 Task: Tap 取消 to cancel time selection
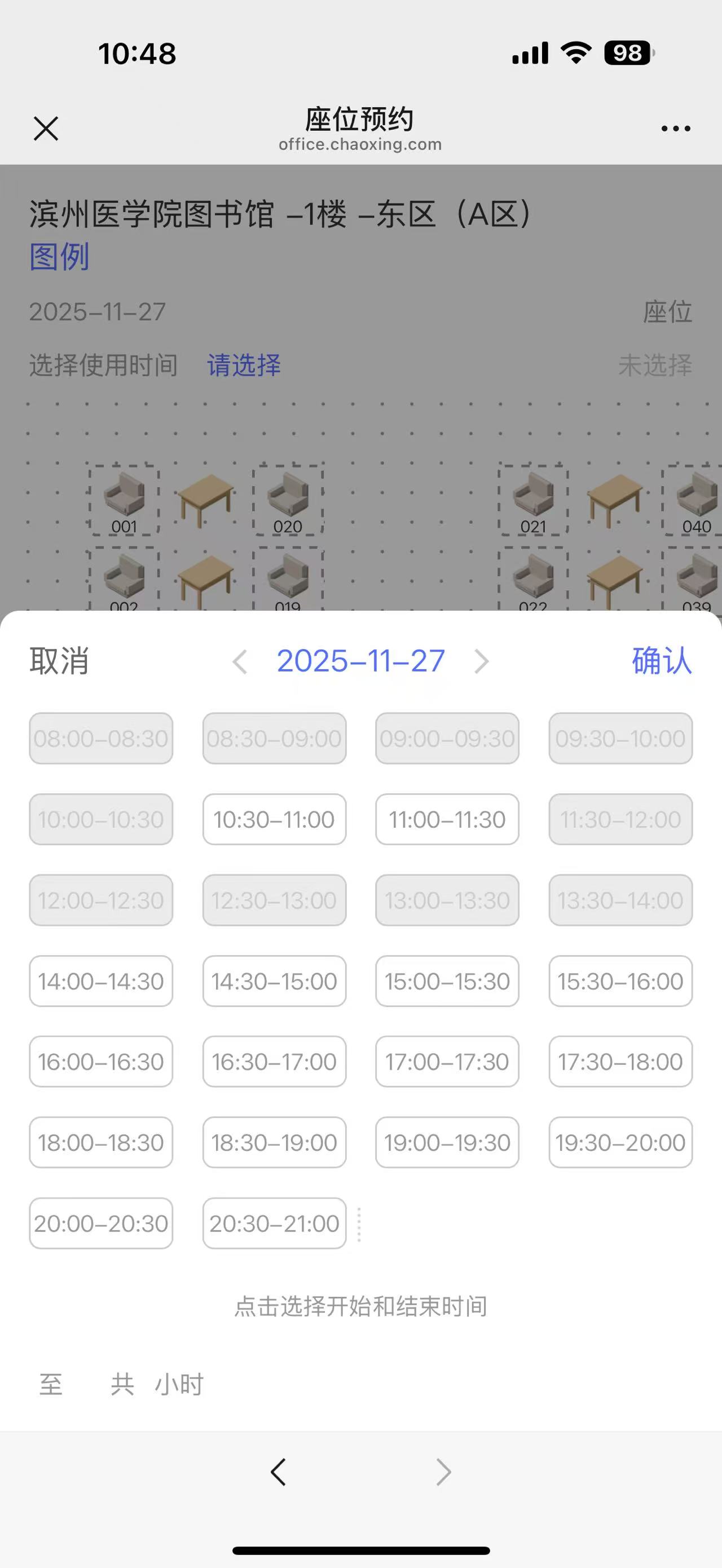tap(59, 661)
